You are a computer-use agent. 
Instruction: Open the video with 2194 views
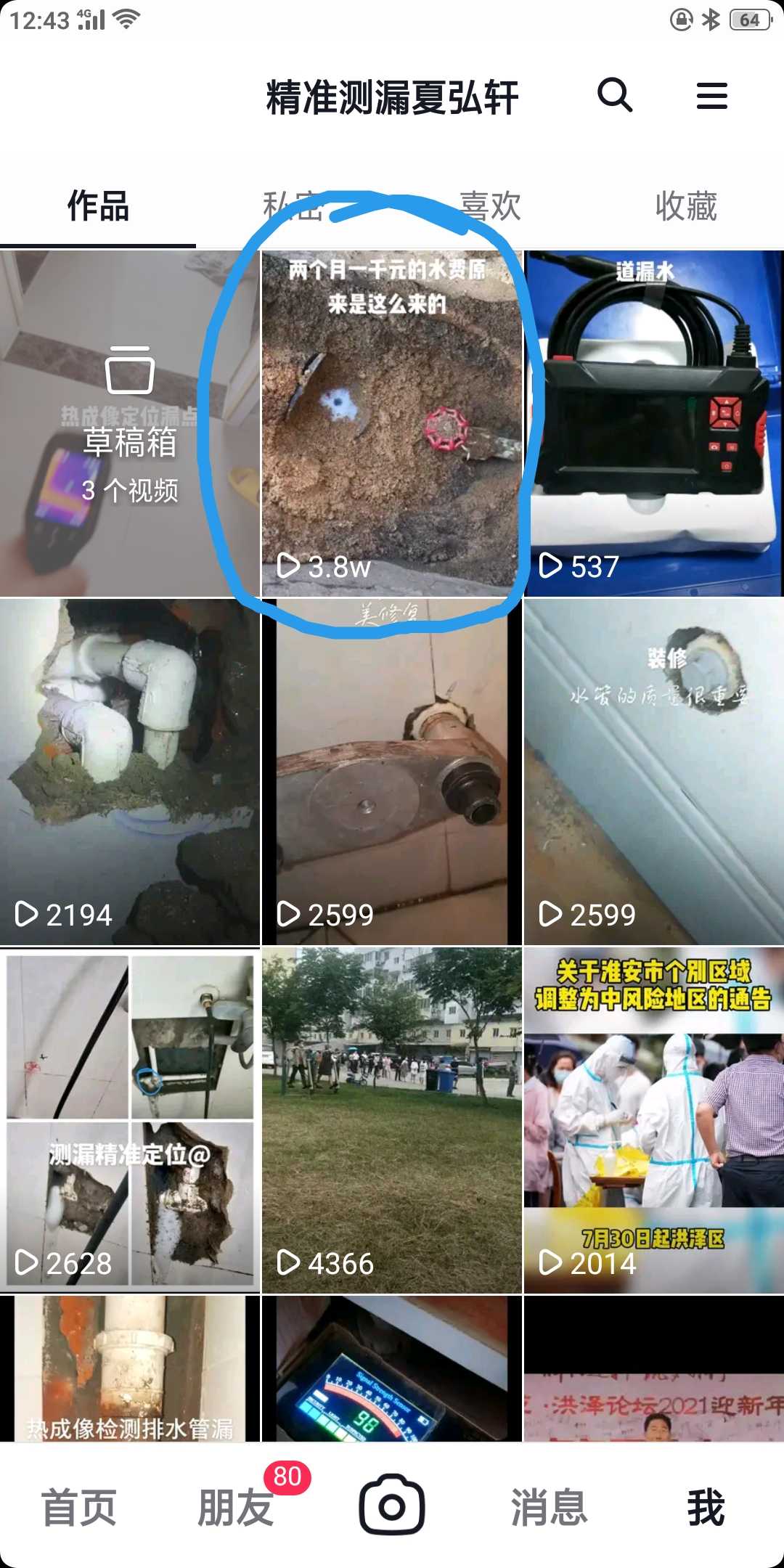tap(130, 772)
